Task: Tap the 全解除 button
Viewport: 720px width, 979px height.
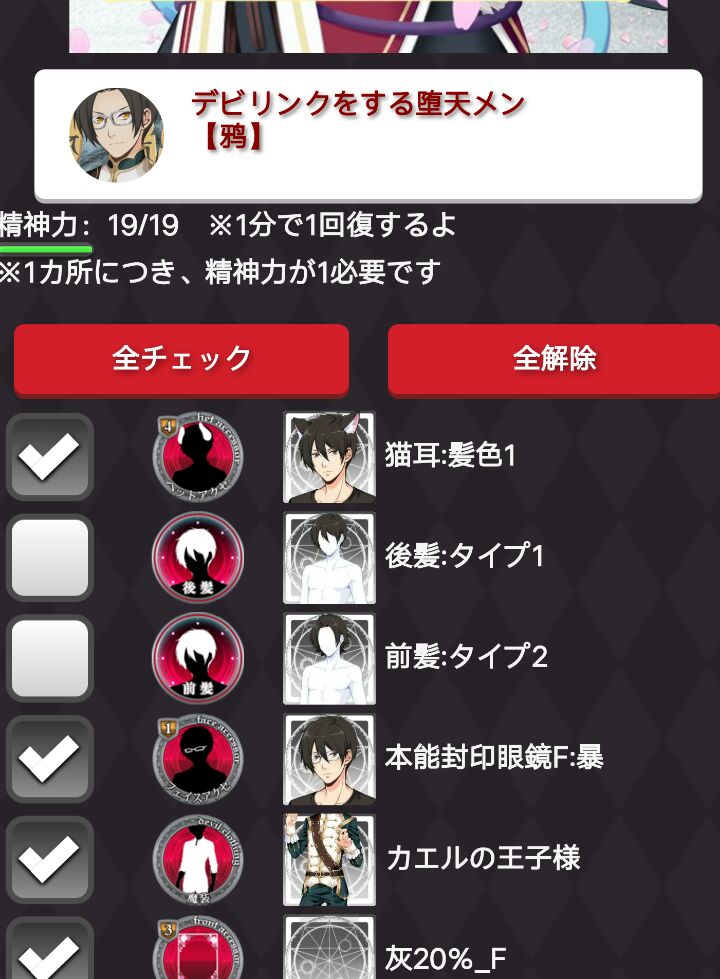Action: pos(554,358)
